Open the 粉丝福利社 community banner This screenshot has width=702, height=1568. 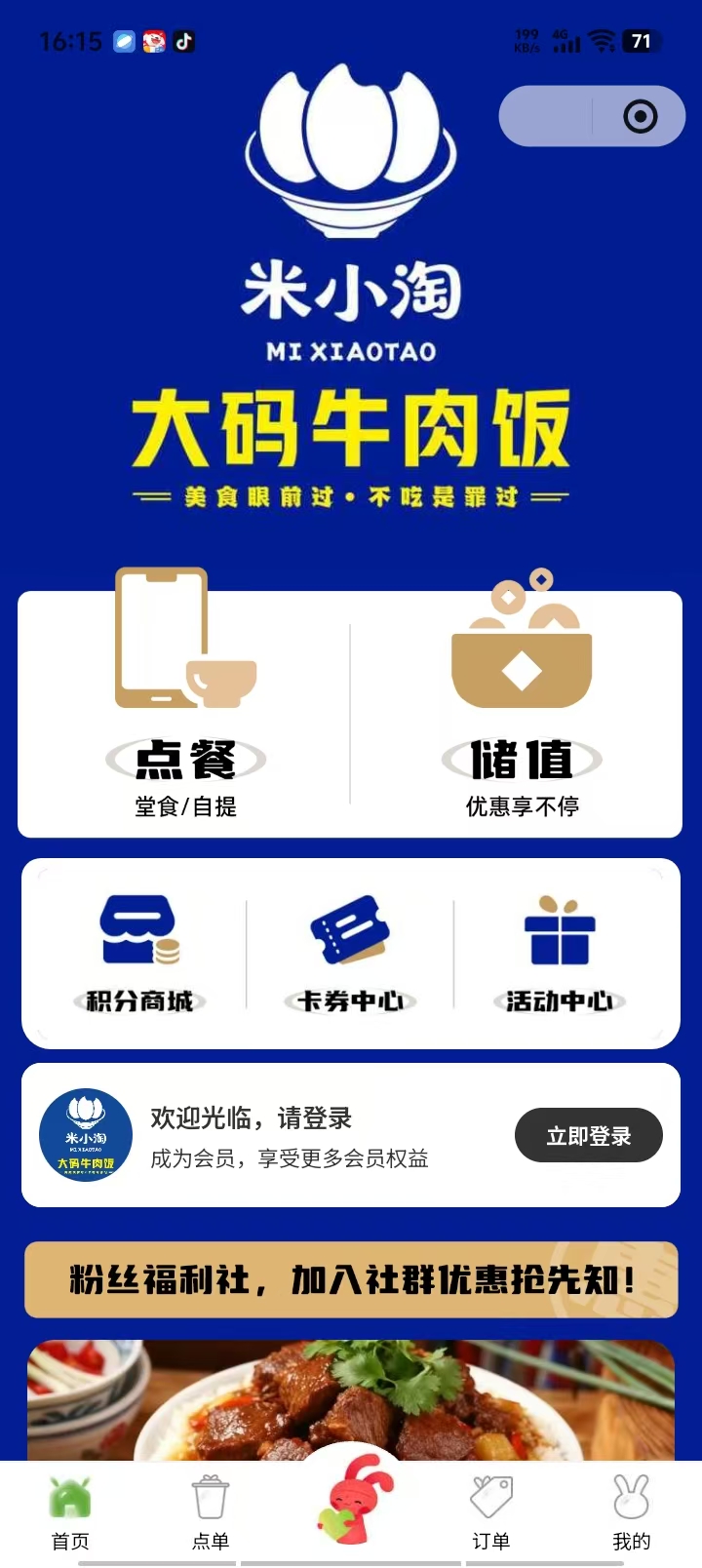(x=351, y=1279)
